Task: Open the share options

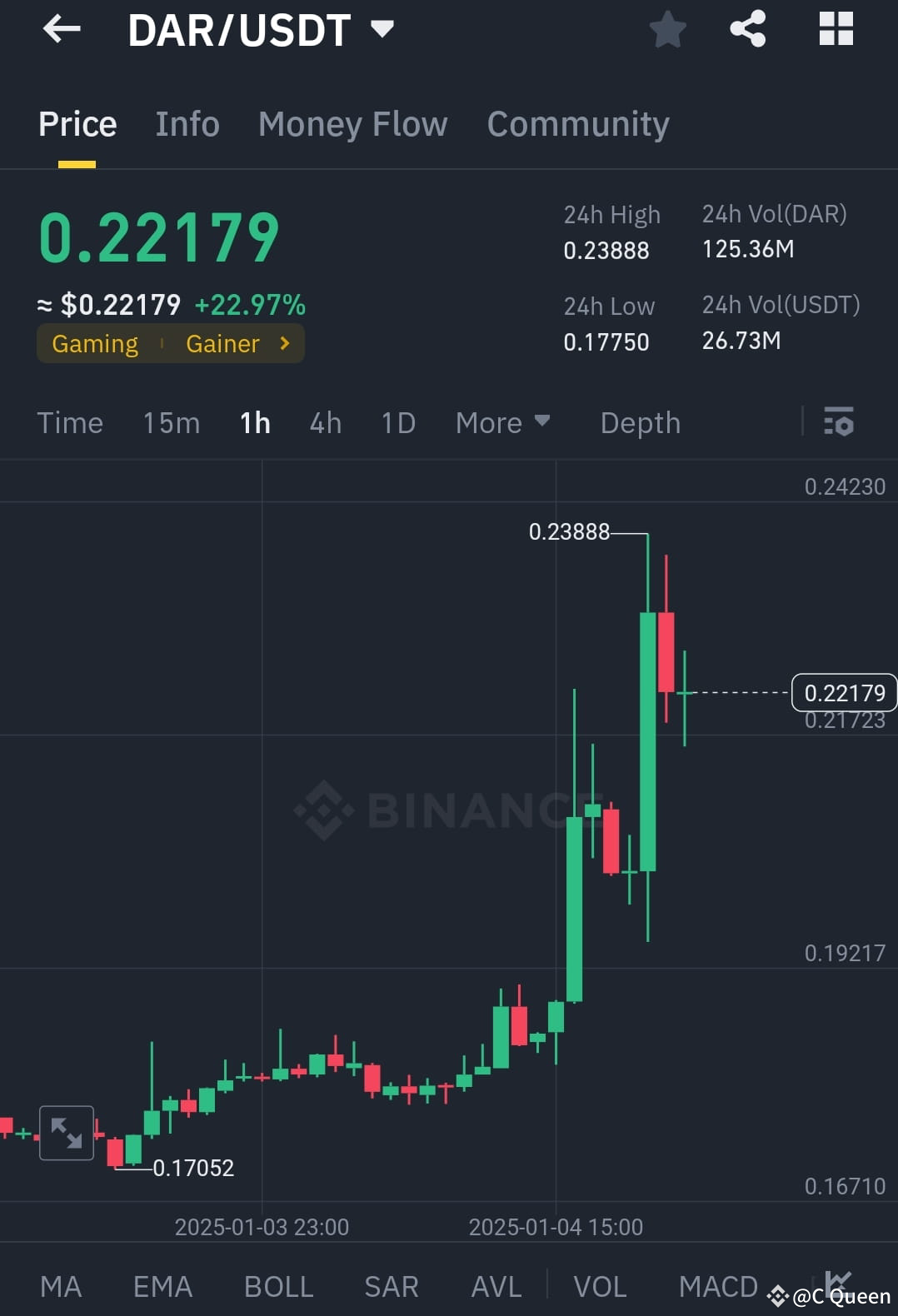Action: pos(747,29)
